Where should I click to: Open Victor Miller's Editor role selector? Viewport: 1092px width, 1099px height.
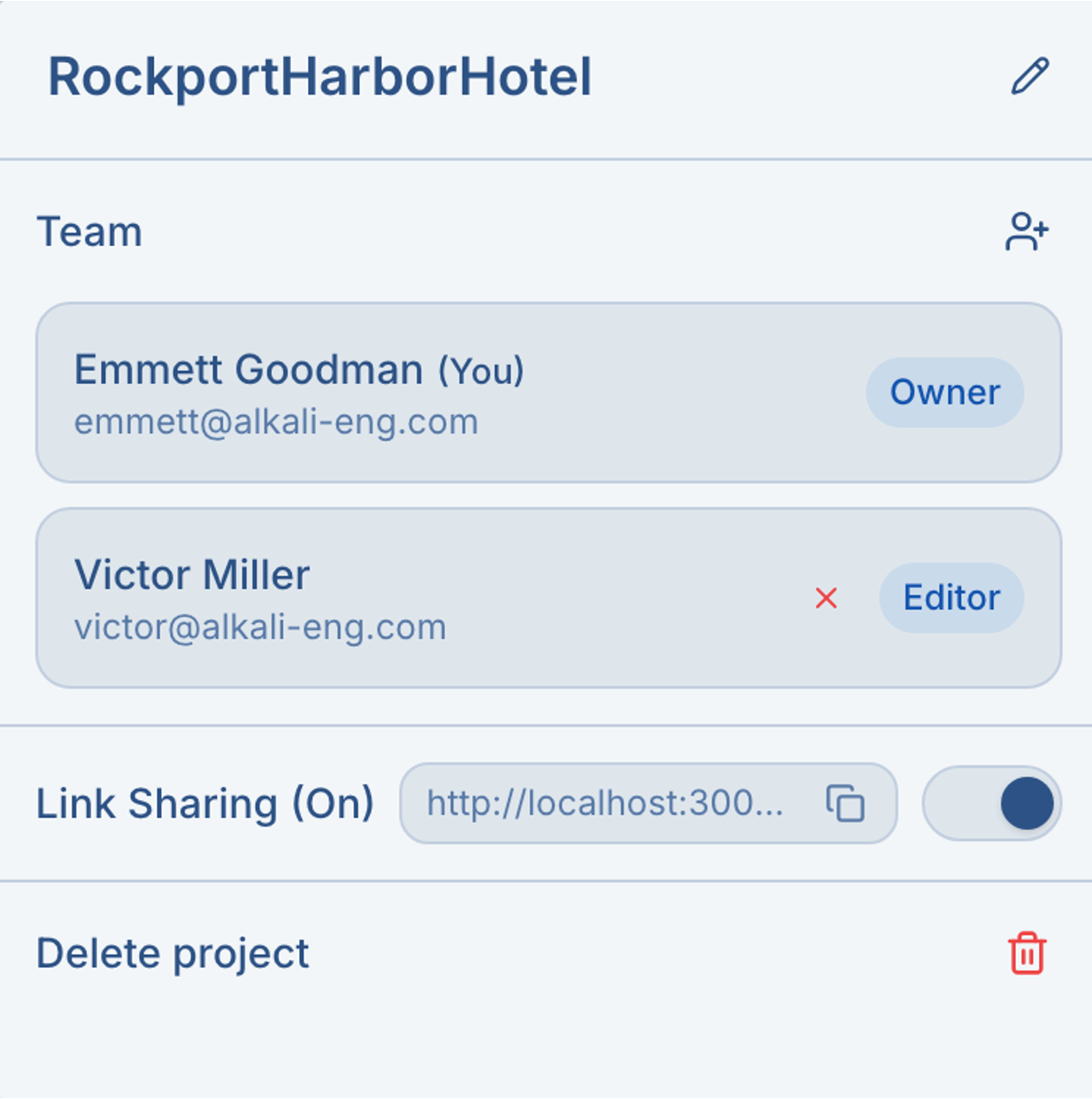[950, 598]
